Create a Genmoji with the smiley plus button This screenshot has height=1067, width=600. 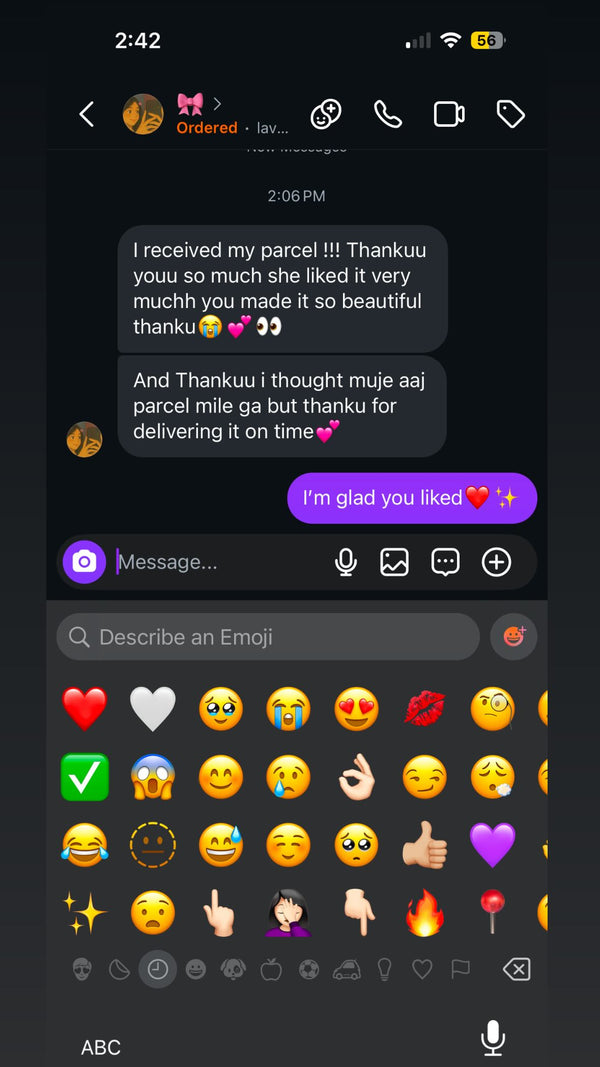[514, 637]
